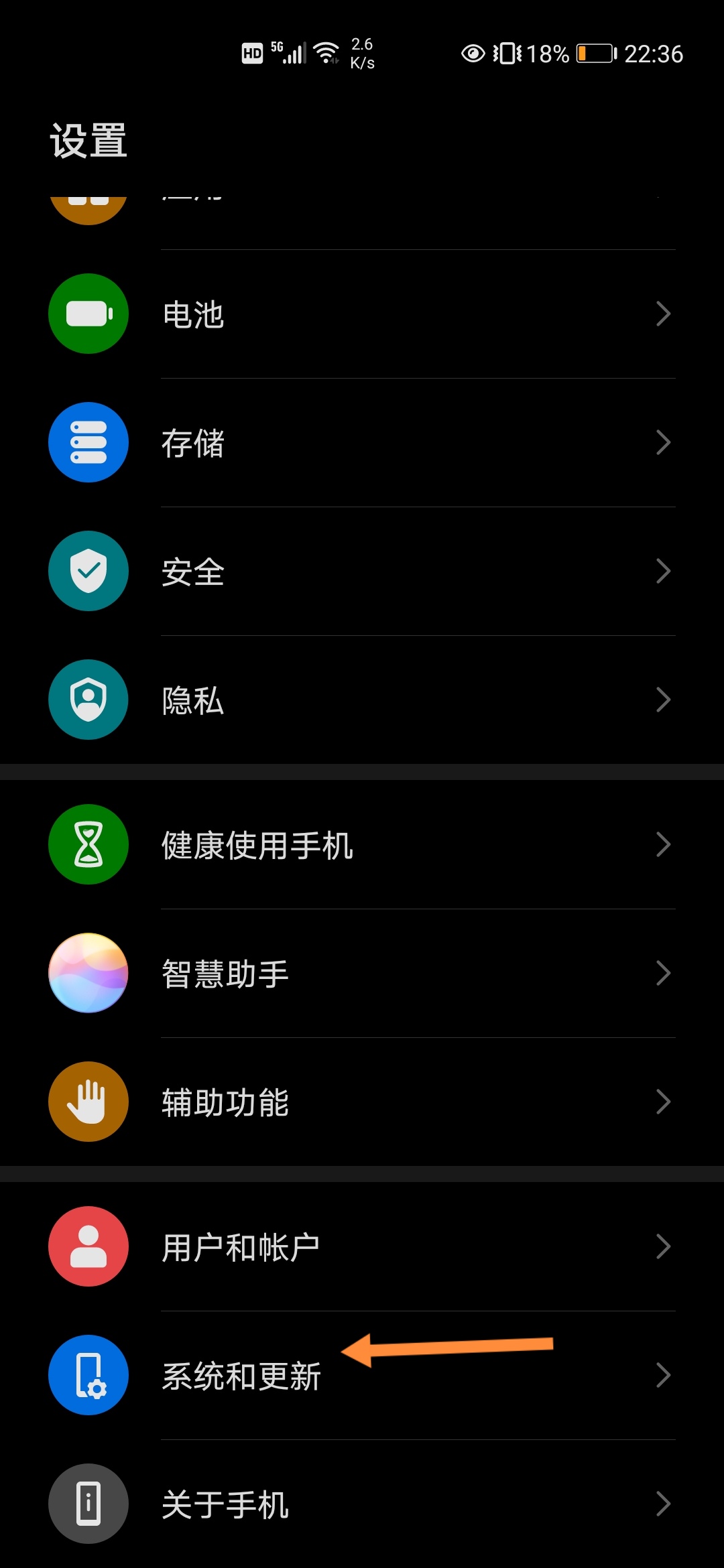Tap the Storage (存储) blue icon
Image resolution: width=724 pixels, height=1568 pixels.
(88, 441)
